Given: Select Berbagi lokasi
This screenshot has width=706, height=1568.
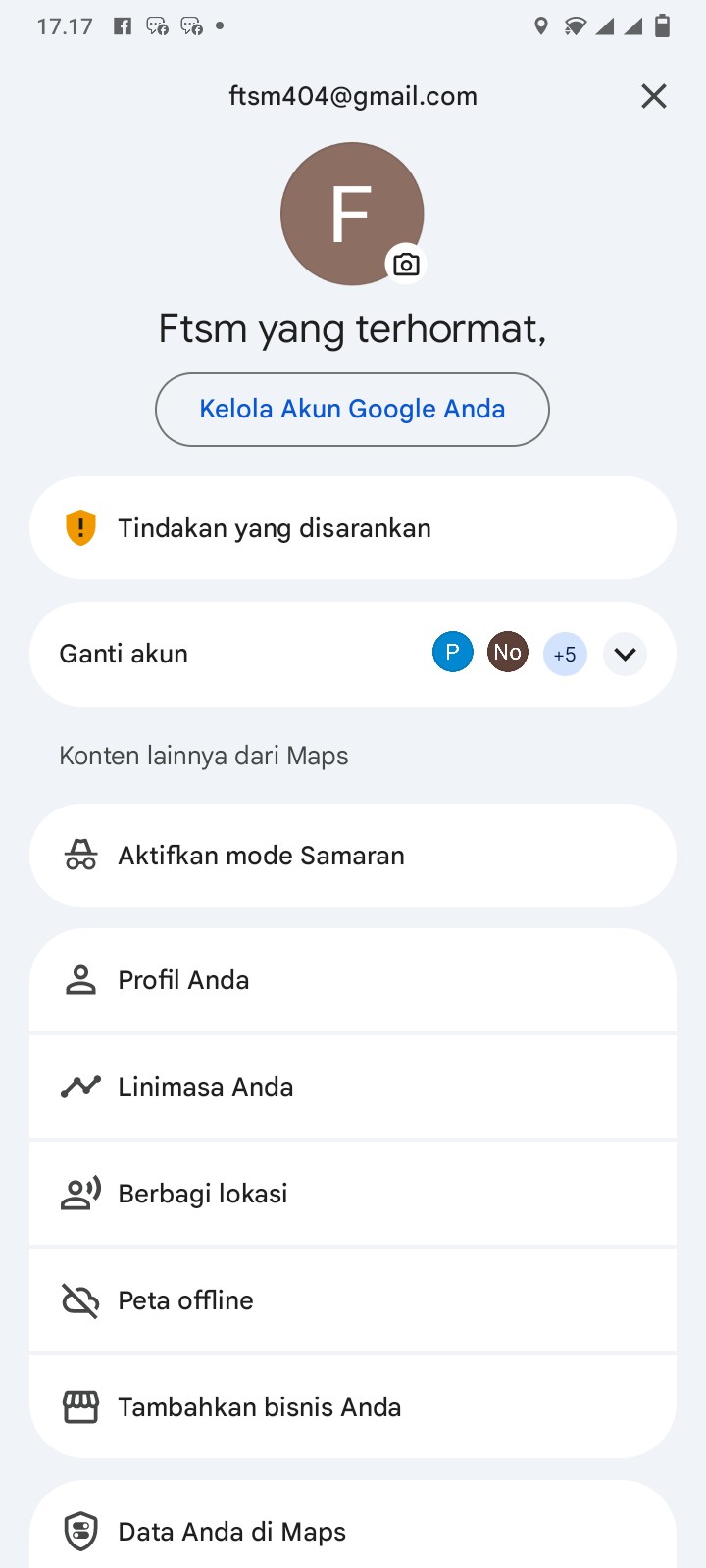Looking at the screenshot, I should point(352,1194).
